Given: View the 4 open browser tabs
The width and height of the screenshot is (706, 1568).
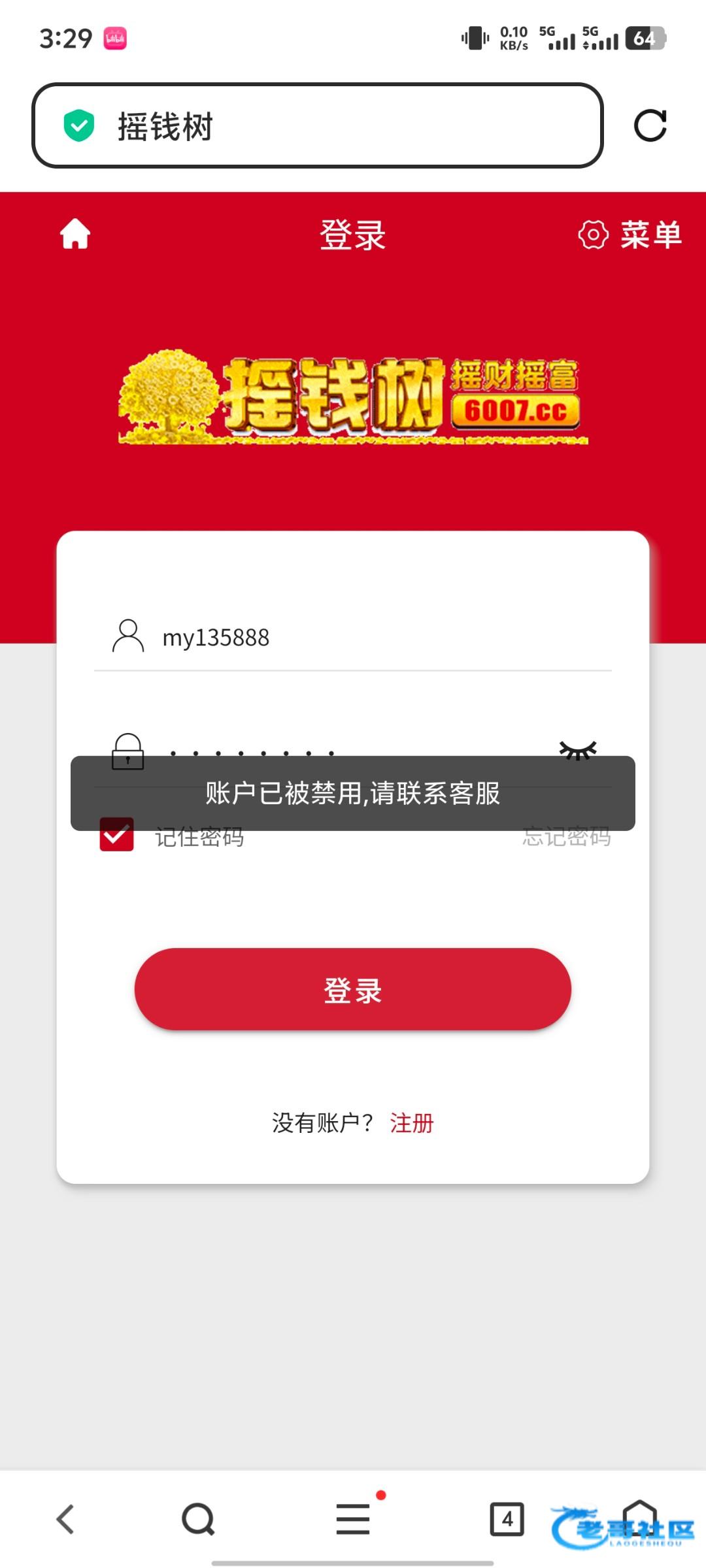Looking at the screenshot, I should [x=507, y=1519].
